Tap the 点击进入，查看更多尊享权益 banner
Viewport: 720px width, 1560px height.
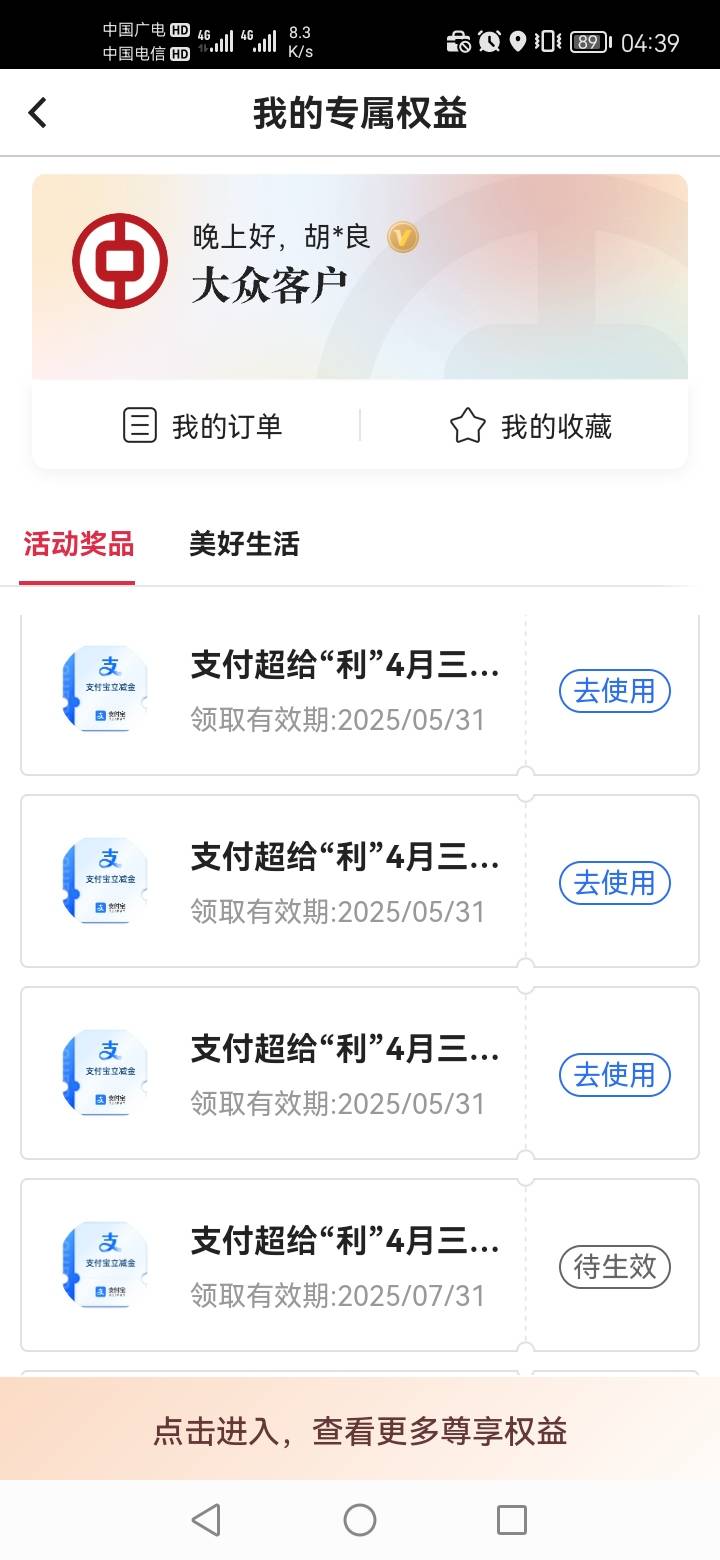pyautogui.click(x=360, y=1430)
